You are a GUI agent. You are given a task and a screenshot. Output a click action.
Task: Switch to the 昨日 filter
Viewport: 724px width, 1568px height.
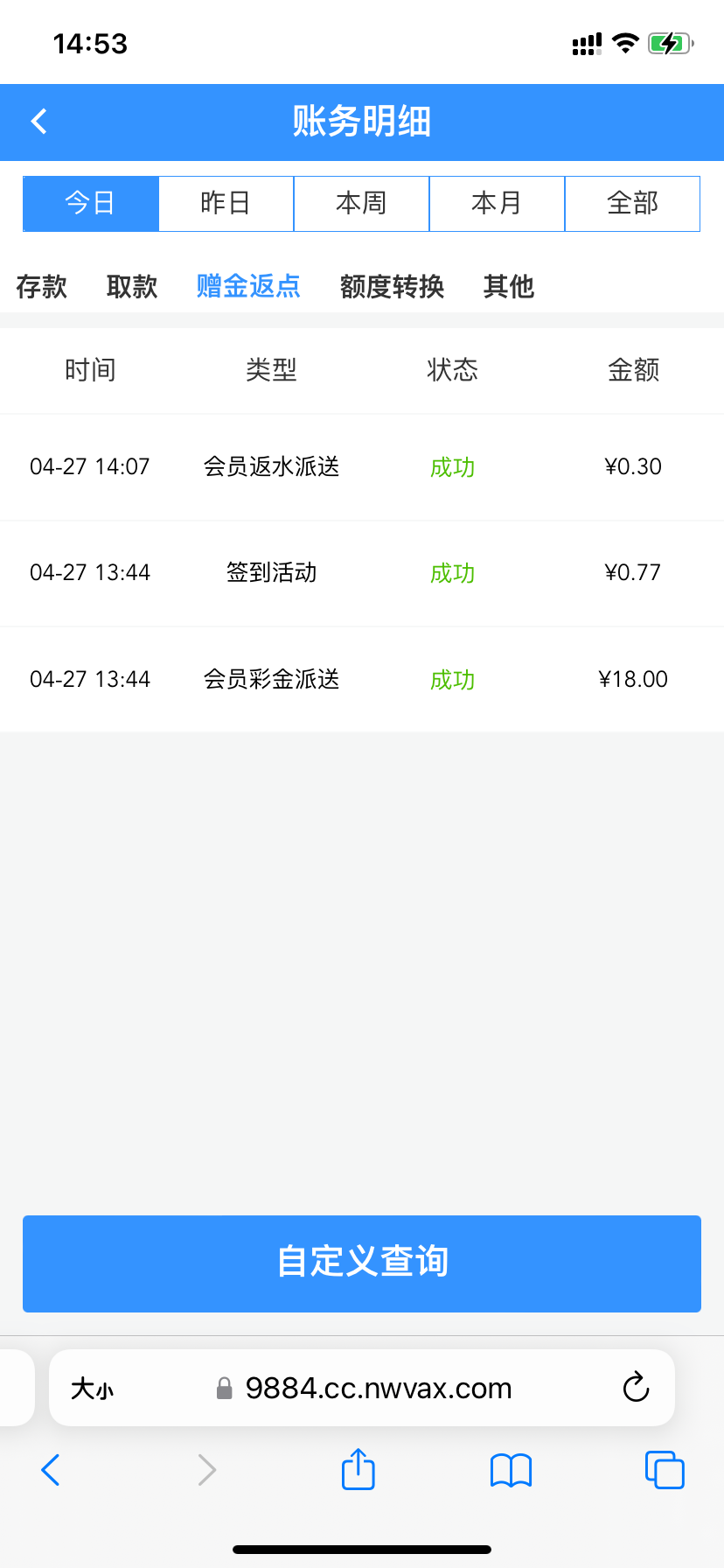[x=226, y=204]
